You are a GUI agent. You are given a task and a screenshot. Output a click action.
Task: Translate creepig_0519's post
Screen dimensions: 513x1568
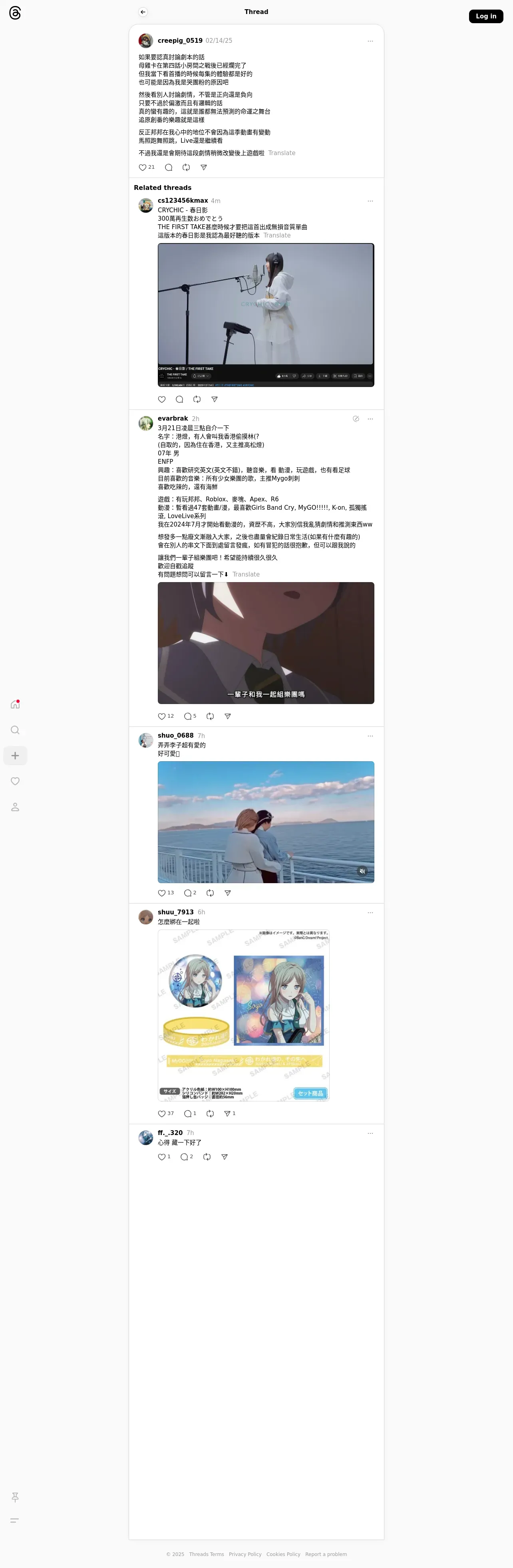pyautogui.click(x=282, y=154)
